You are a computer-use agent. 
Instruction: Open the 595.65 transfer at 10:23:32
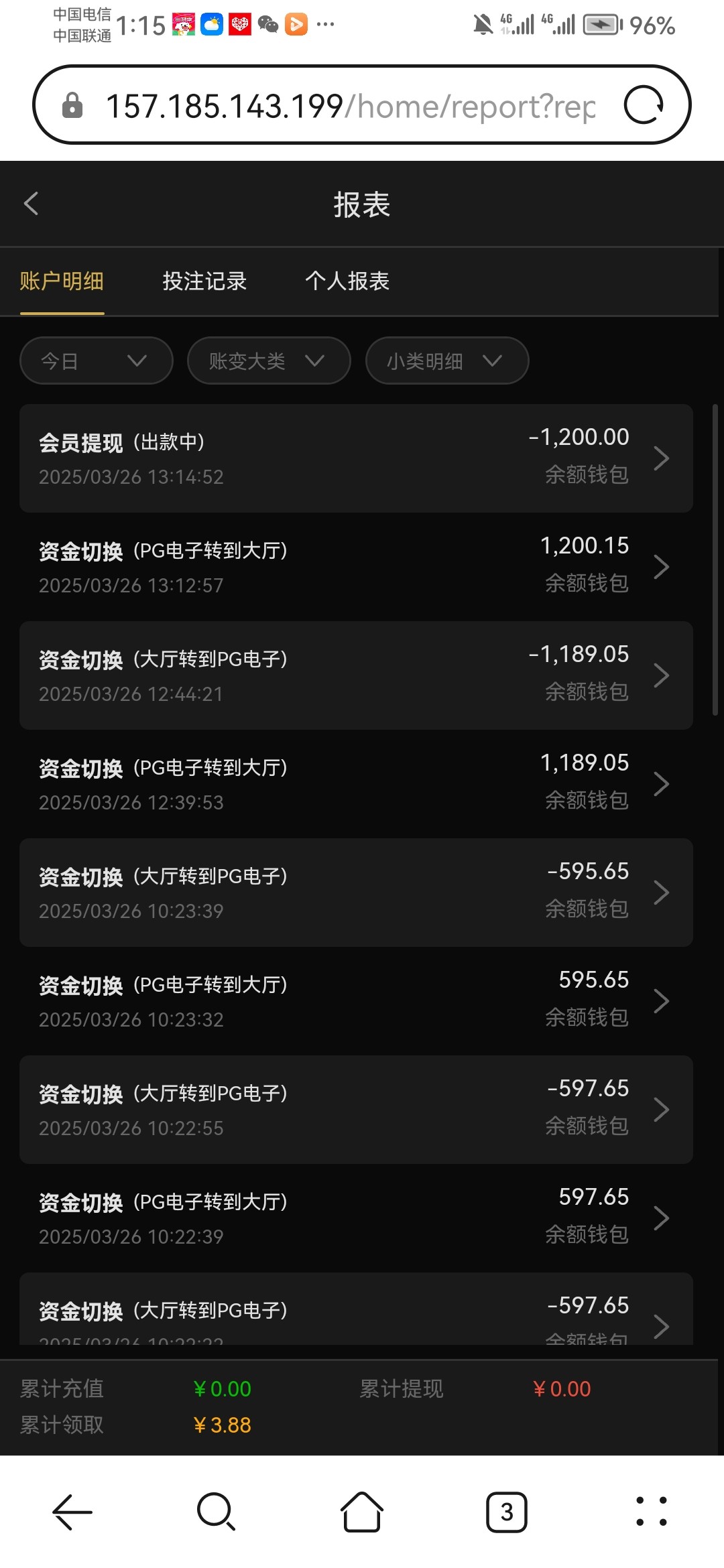356,1001
